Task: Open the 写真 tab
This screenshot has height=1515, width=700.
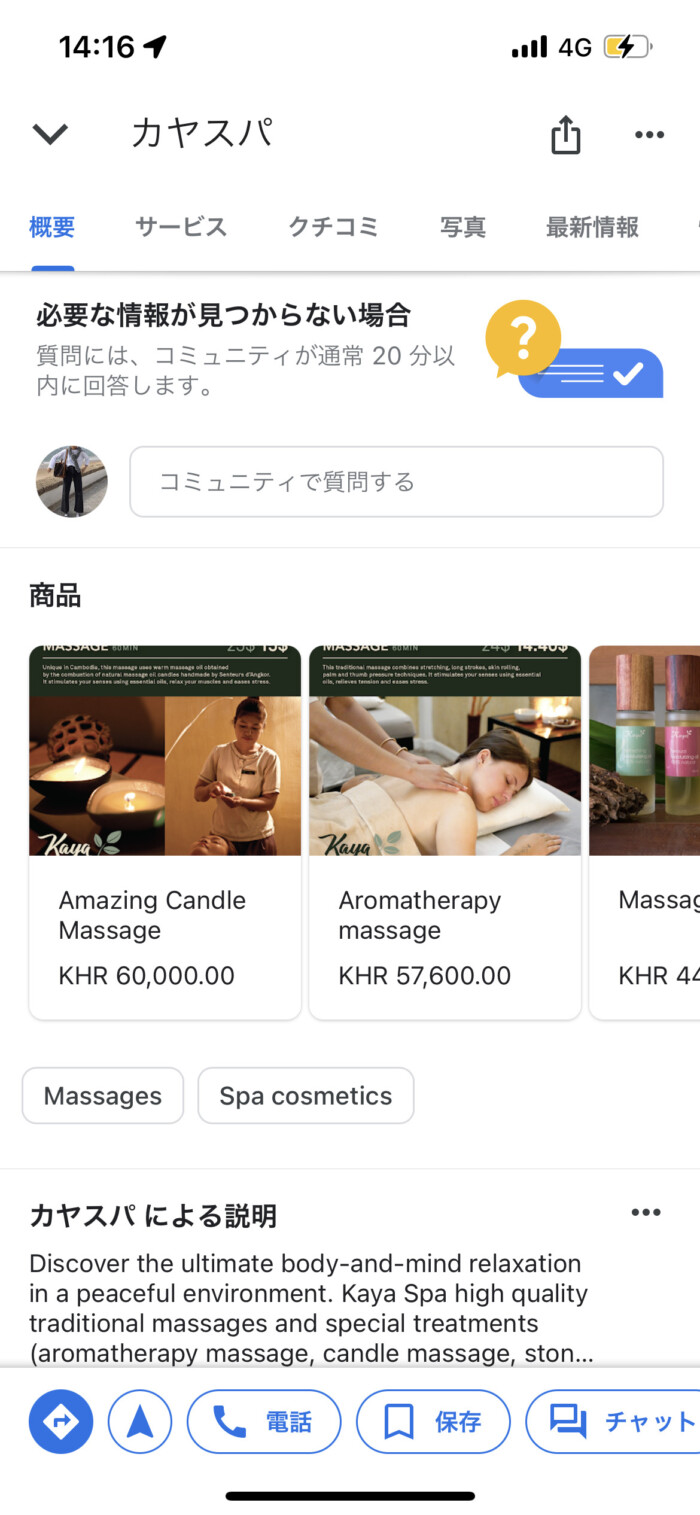Action: pyautogui.click(x=462, y=227)
